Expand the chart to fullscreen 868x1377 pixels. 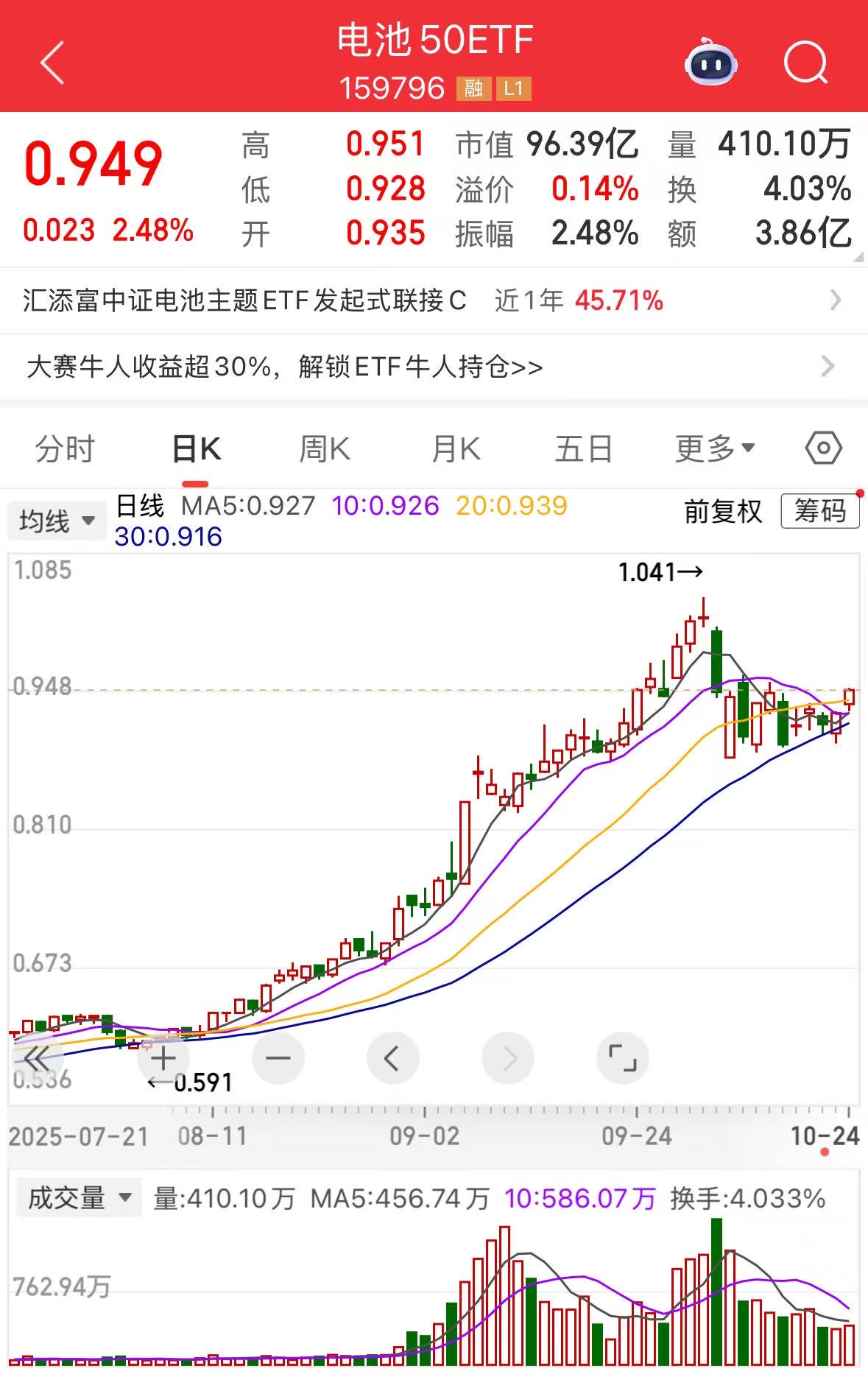(x=622, y=1059)
